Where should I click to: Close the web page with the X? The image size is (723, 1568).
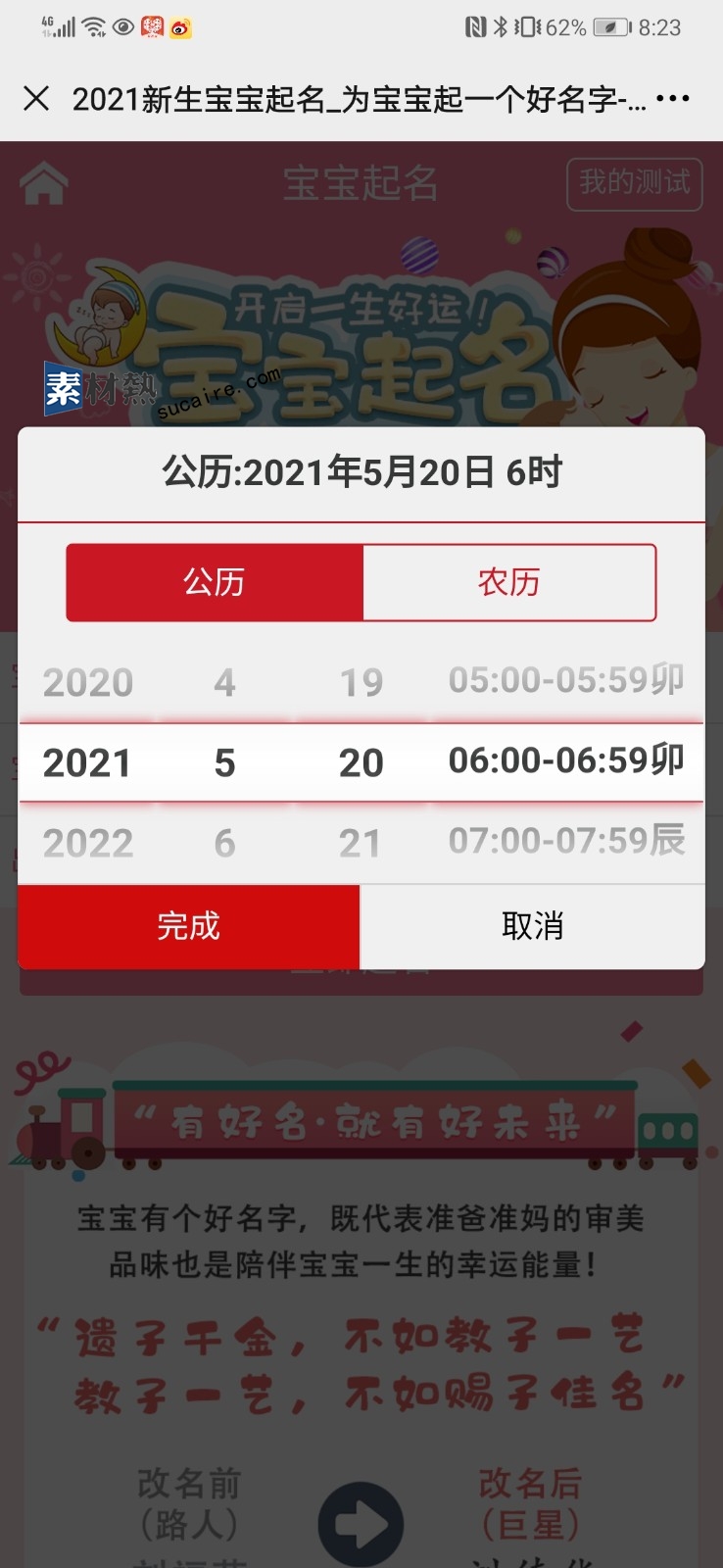[36, 98]
